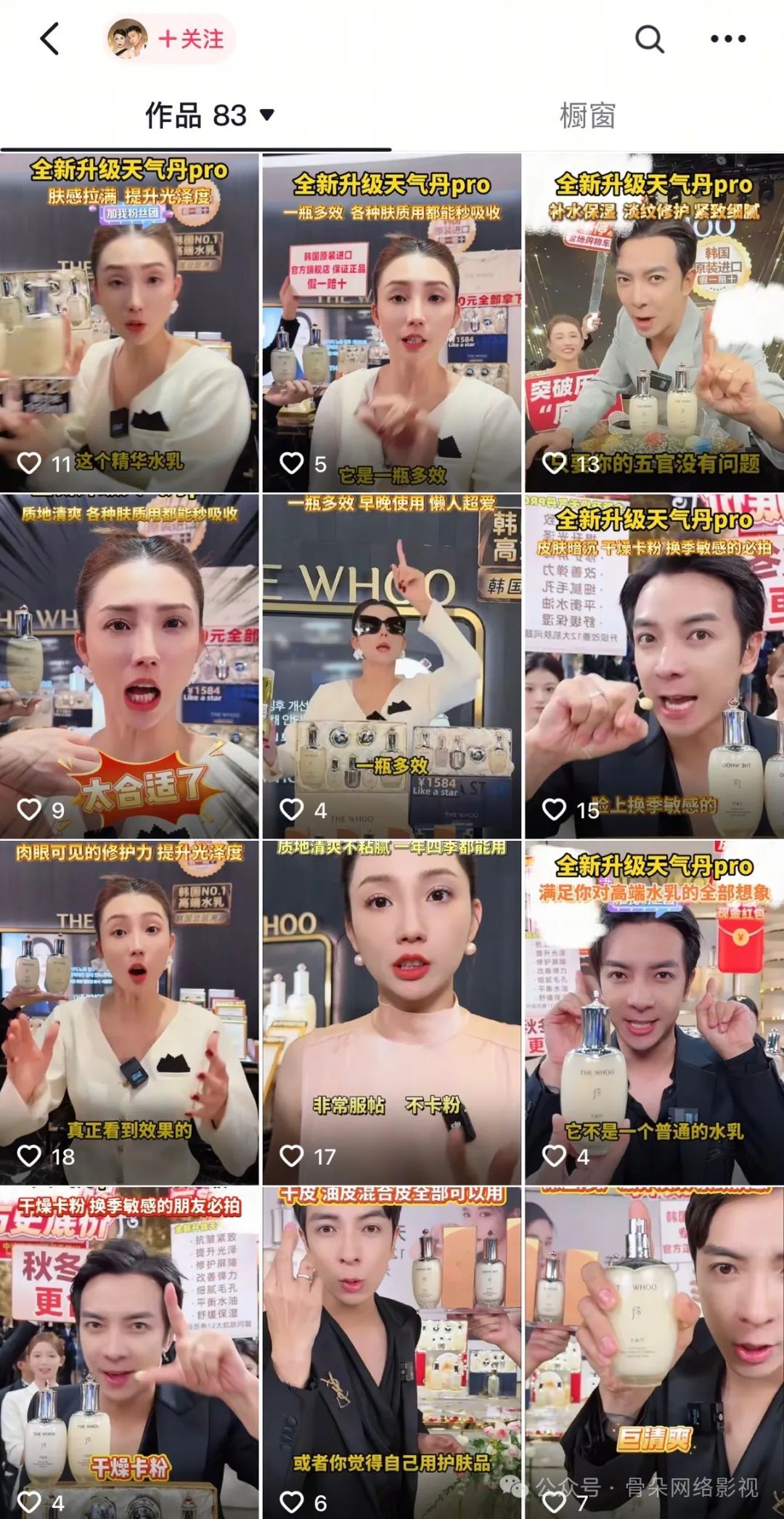Play video captioned 真正看到效果的
Image resolution: width=784 pixels, height=1519 pixels.
[129, 1013]
